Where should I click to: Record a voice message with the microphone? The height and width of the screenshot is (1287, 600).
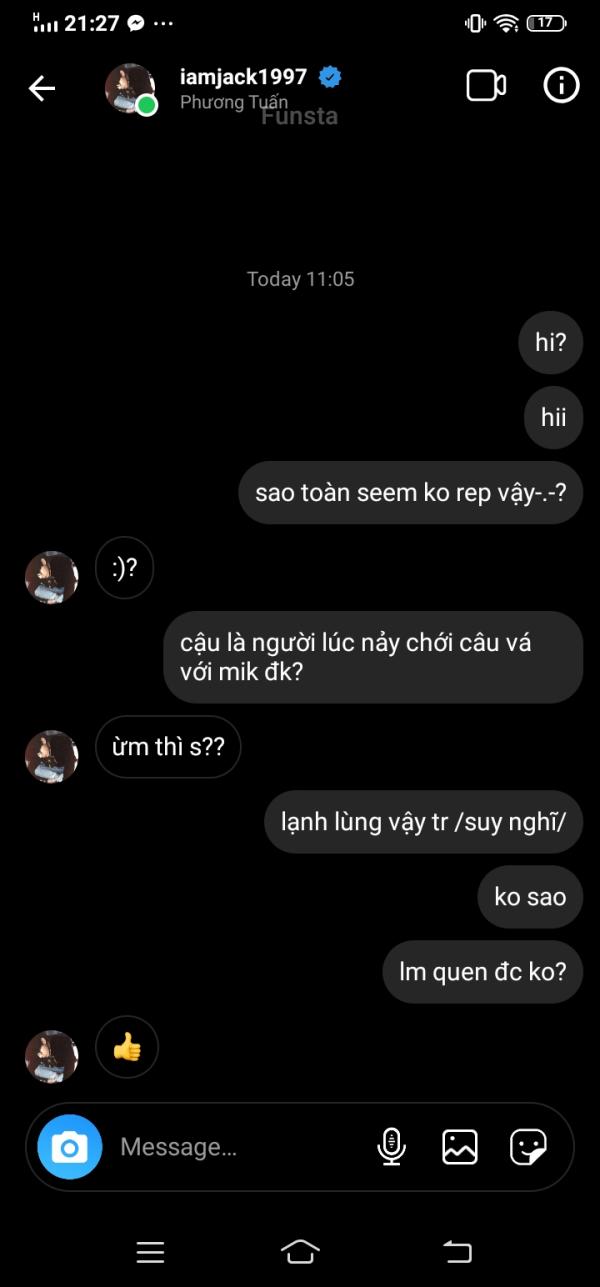391,1147
